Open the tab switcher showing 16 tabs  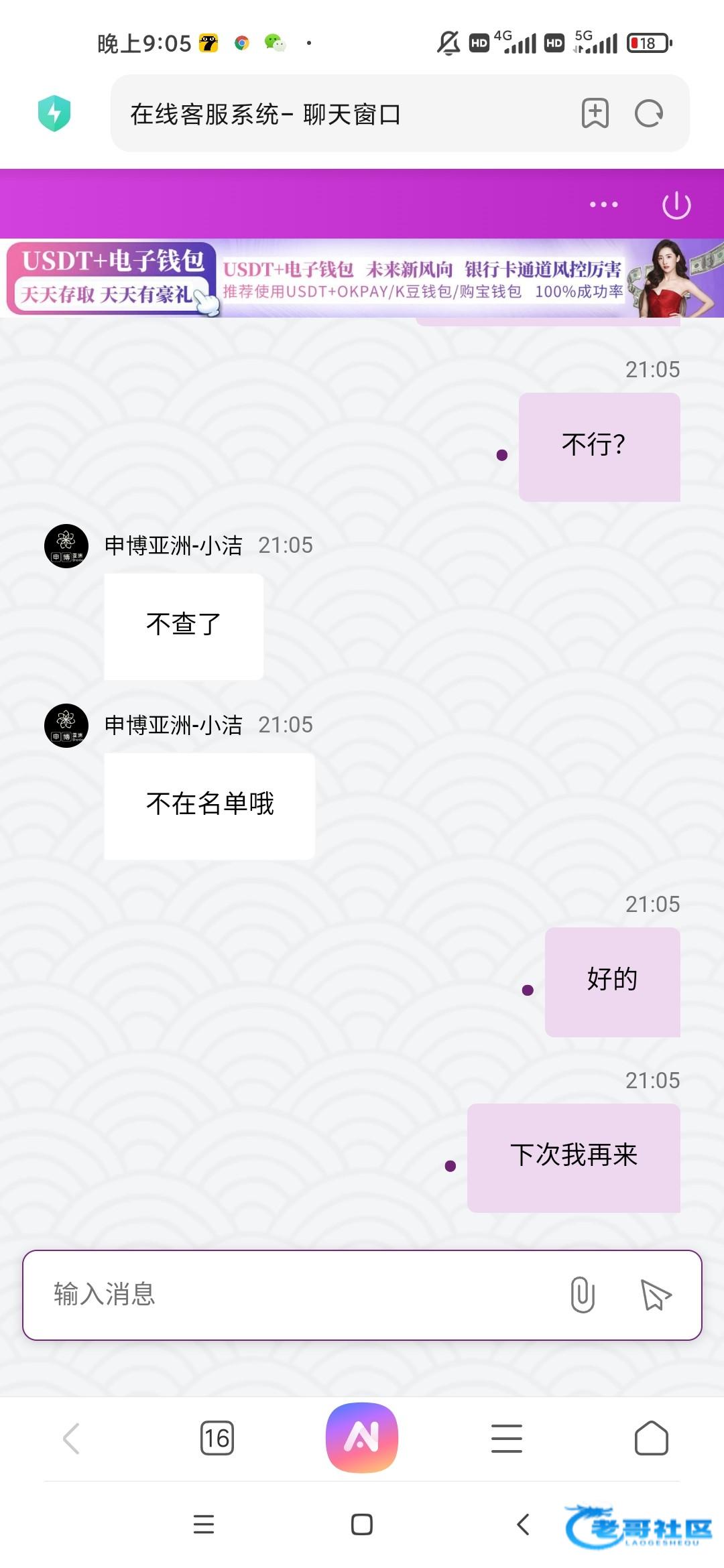coord(217,1438)
